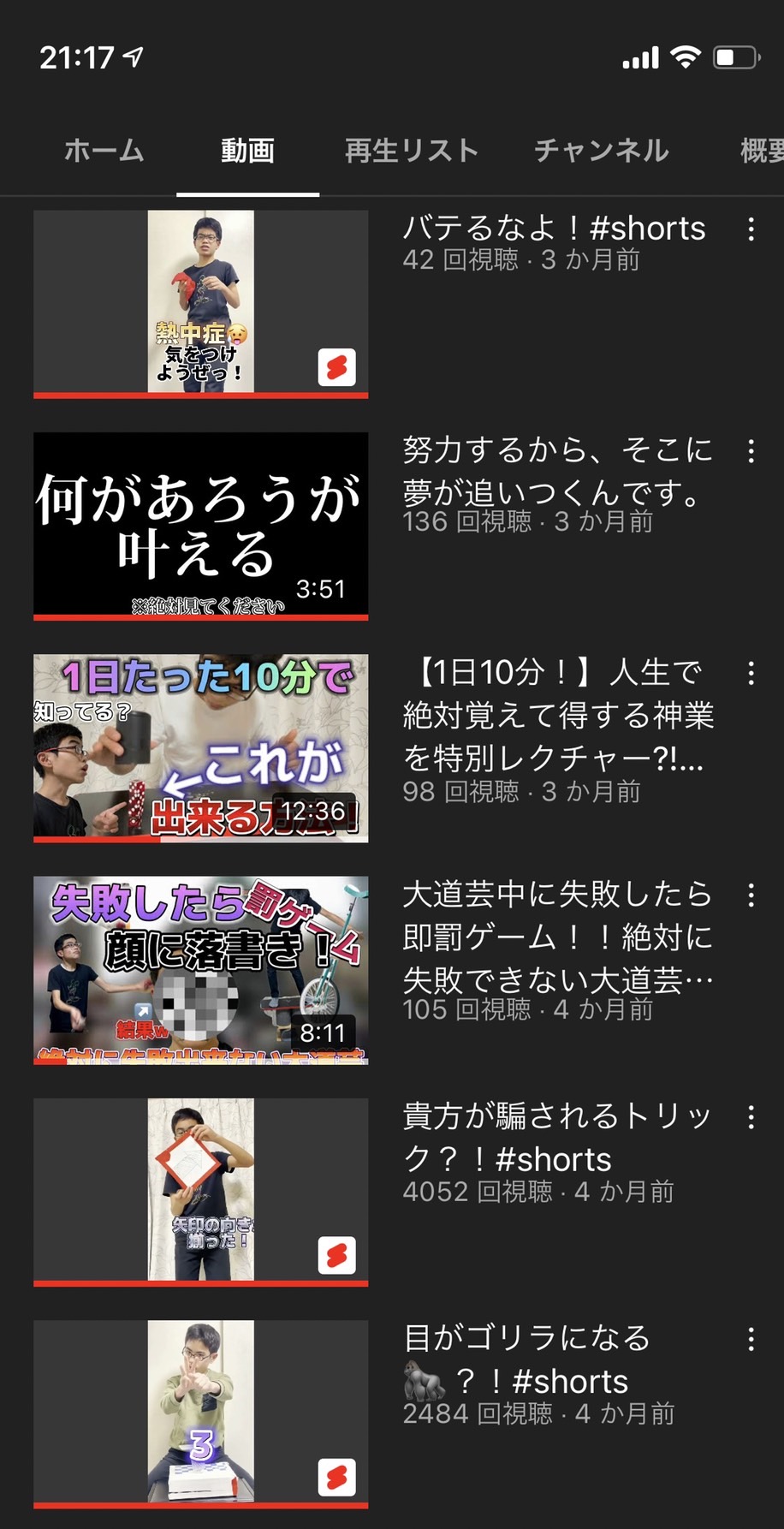Image resolution: width=784 pixels, height=1529 pixels.
Task: Open options for 努力するから、そこに夢が追いつくんです
Action: coord(751,451)
